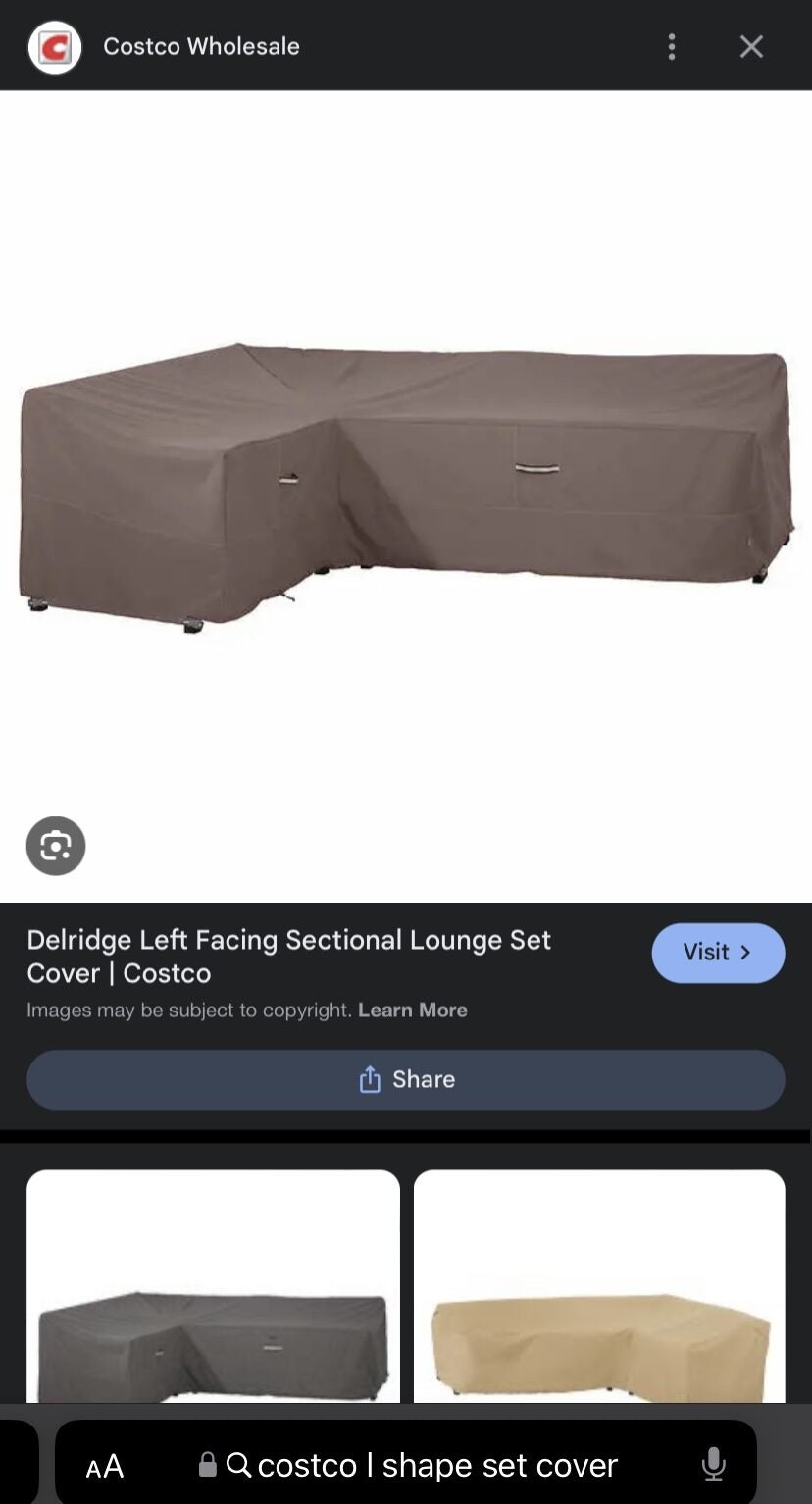
Task: Open the text size AA settings
Action: tap(104, 1464)
